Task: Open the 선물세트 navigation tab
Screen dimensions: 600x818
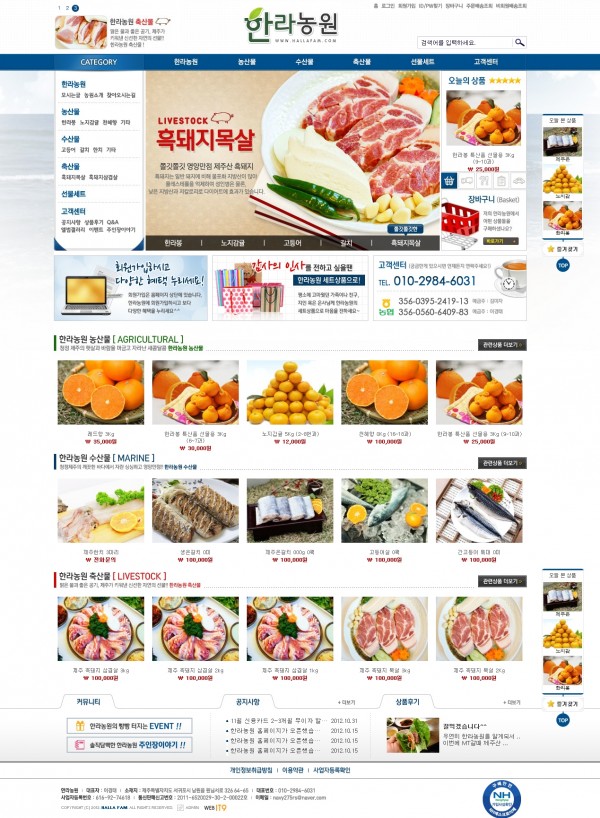Action: click(422, 62)
